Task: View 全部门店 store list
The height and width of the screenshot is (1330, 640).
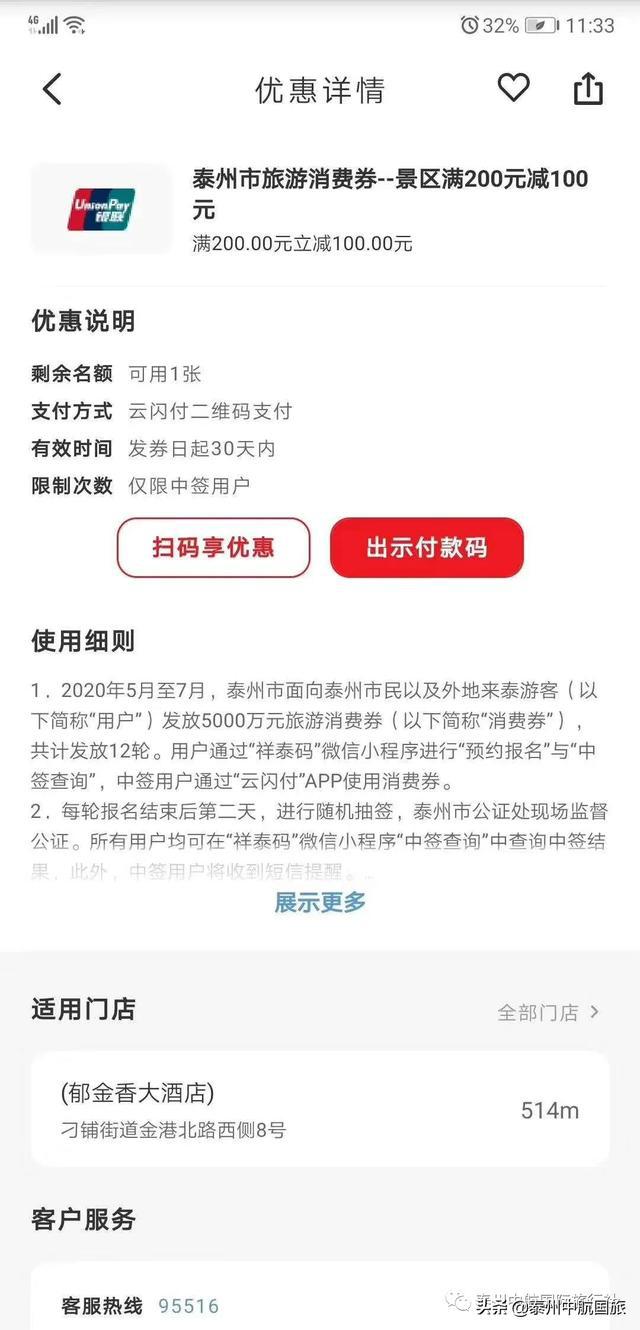Action: pyautogui.click(x=548, y=1012)
